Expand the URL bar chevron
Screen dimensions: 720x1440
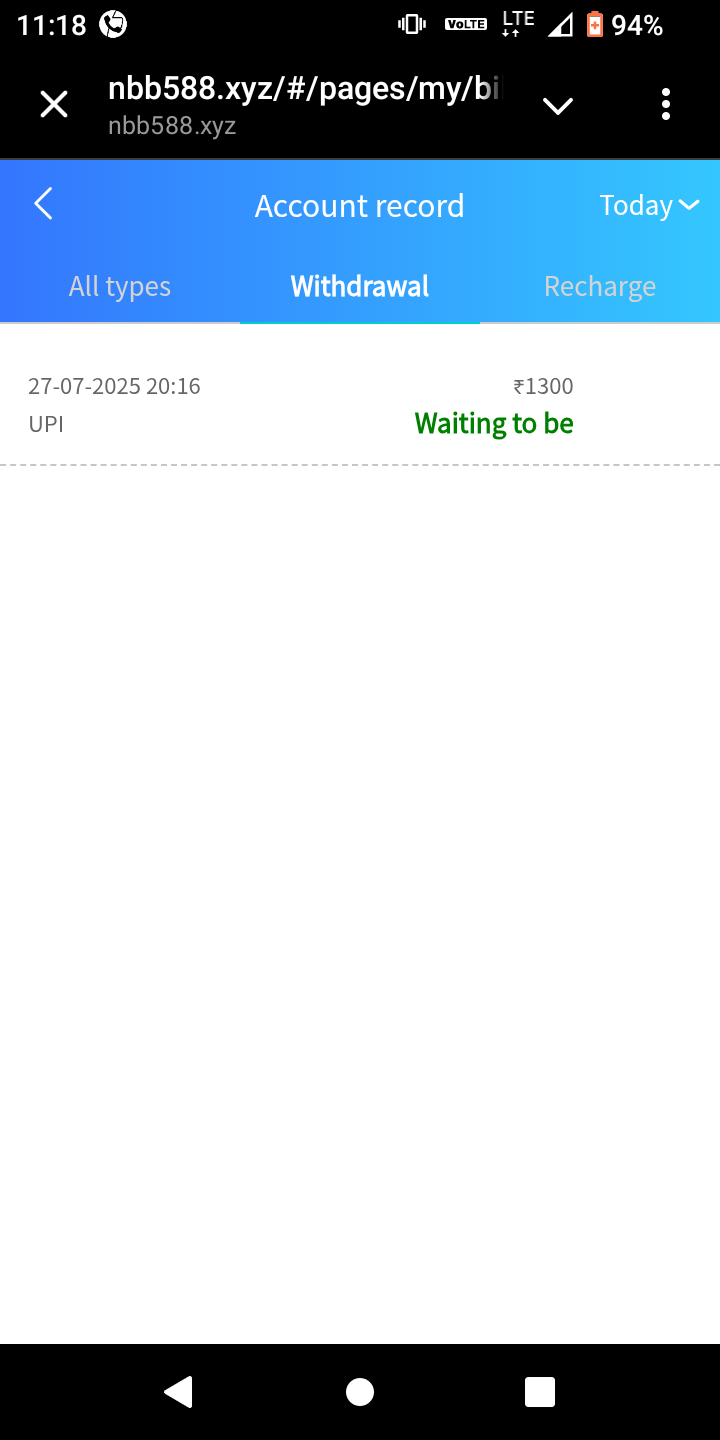(x=557, y=105)
